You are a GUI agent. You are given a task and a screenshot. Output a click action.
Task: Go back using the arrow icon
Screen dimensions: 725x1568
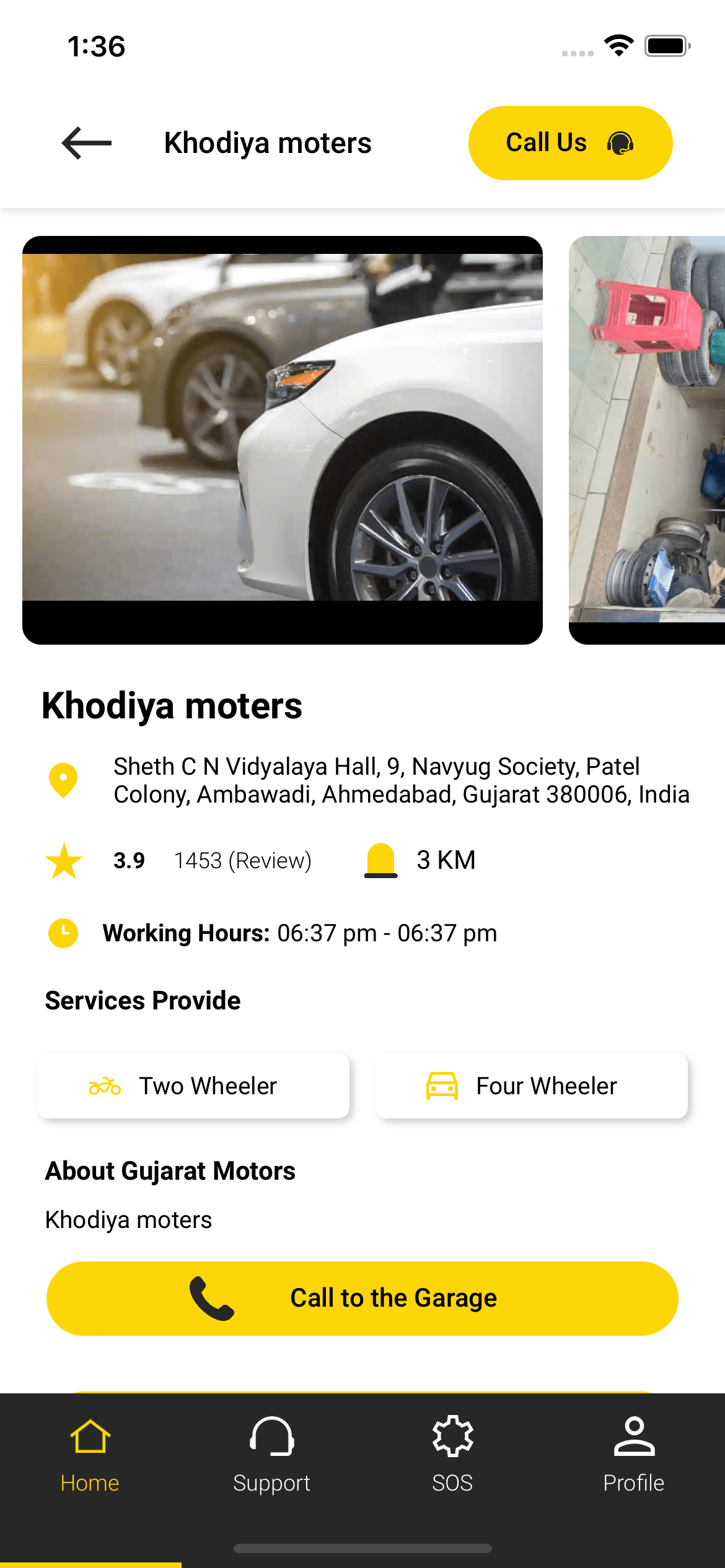click(87, 143)
